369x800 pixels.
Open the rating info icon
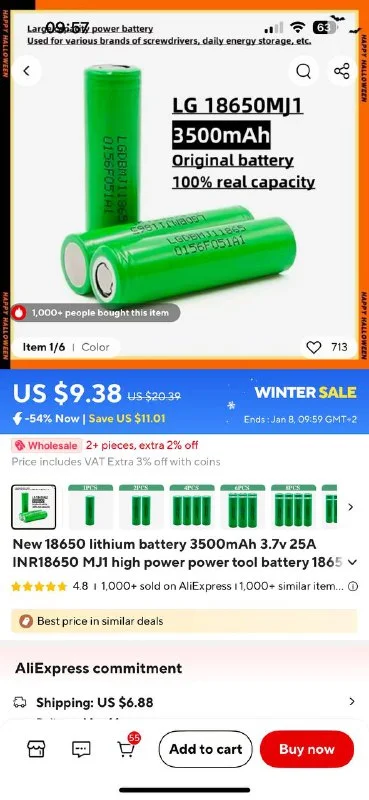(x=353, y=587)
